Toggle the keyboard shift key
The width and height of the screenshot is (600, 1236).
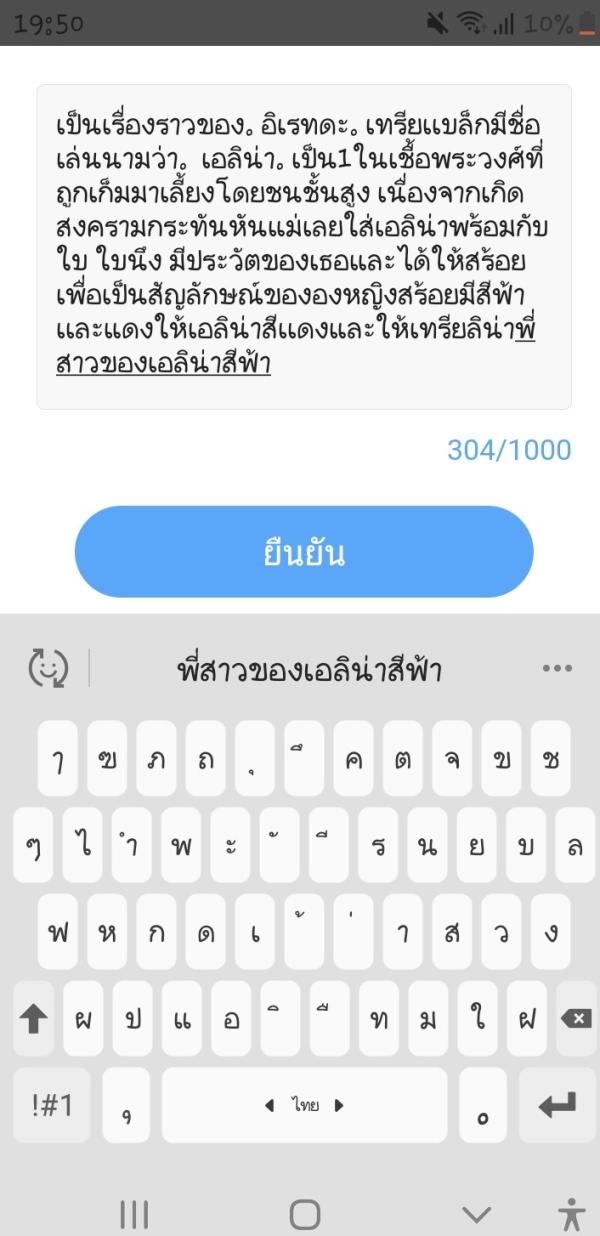(35, 1019)
